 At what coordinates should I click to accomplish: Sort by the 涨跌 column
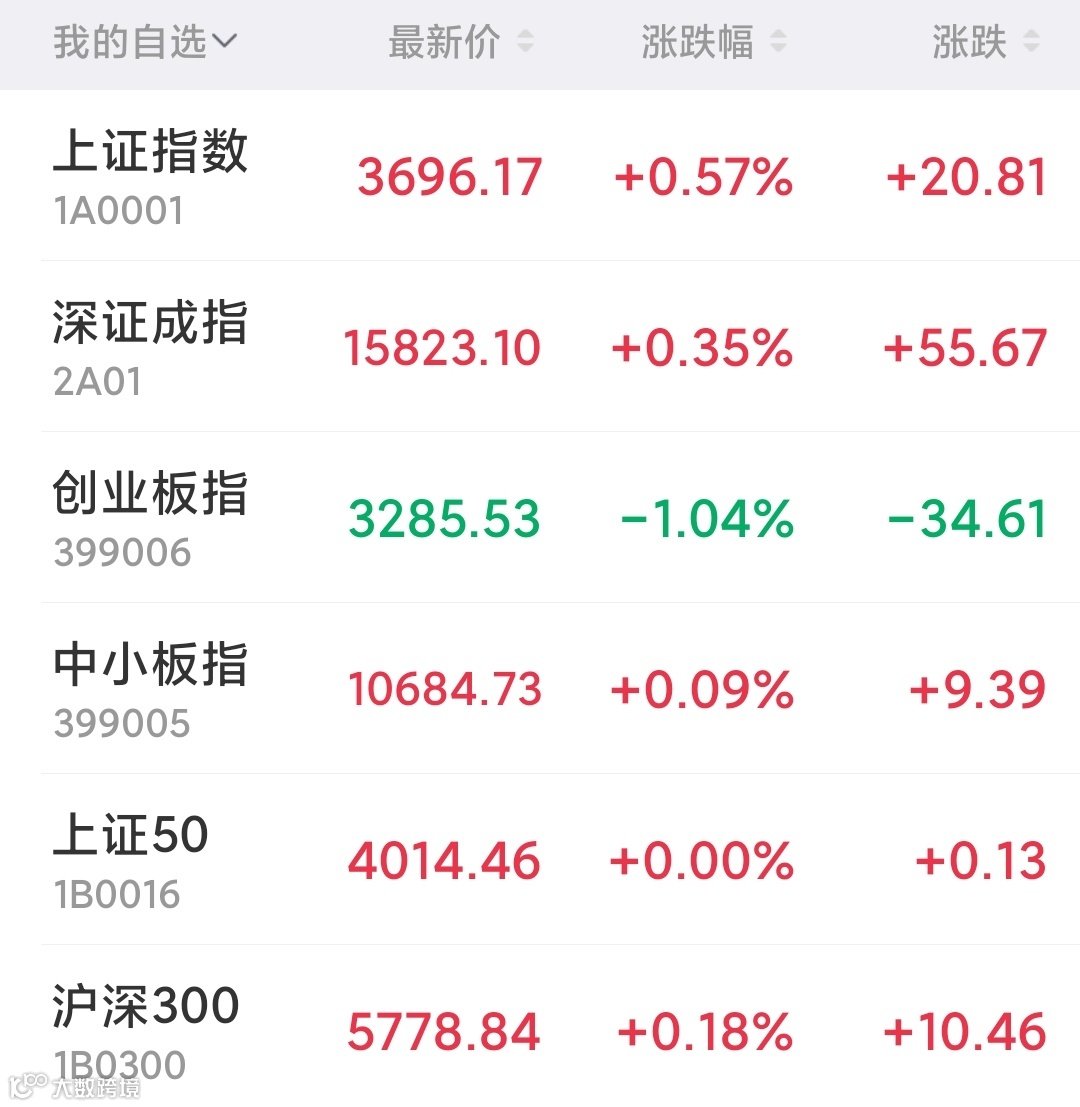[986, 42]
